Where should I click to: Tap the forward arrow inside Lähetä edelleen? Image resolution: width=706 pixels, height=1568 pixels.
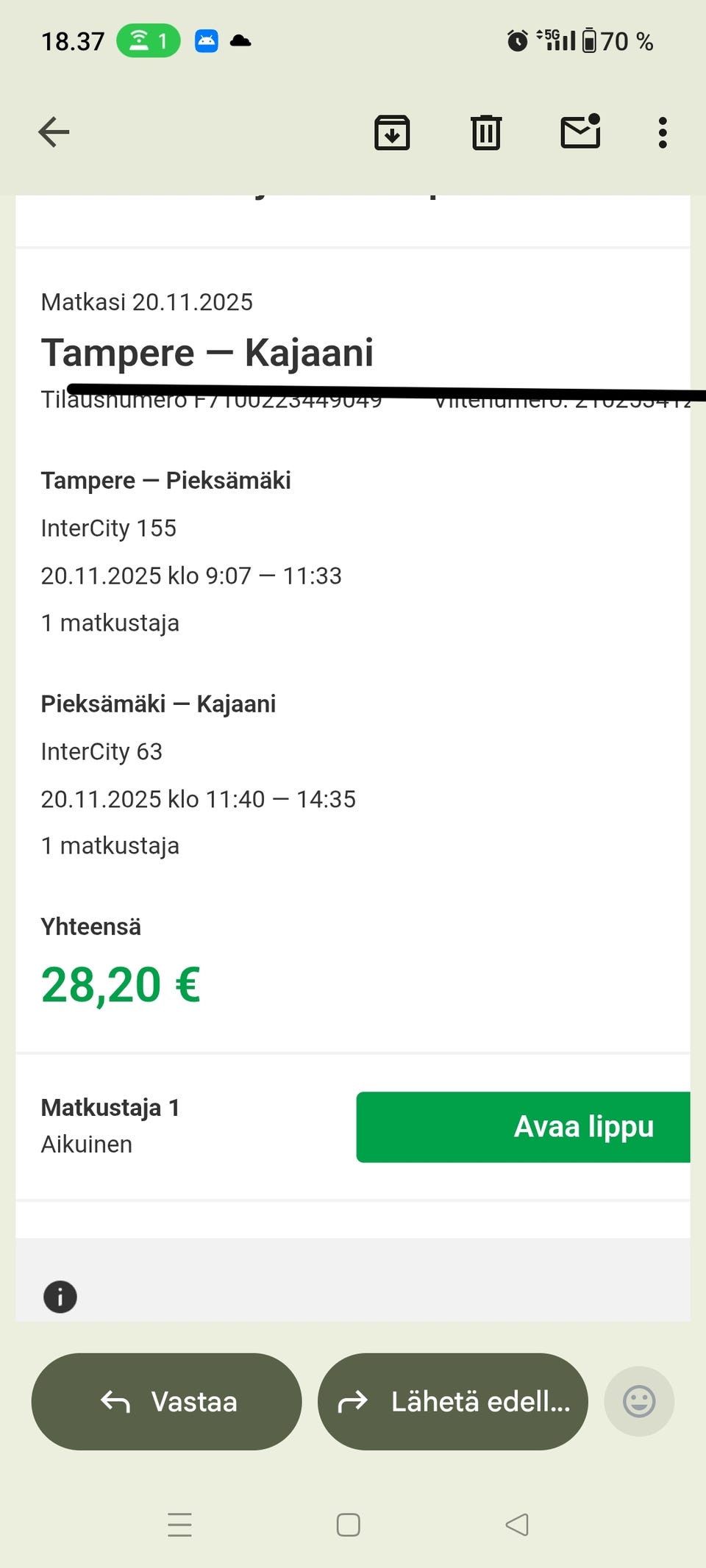pos(353,1401)
